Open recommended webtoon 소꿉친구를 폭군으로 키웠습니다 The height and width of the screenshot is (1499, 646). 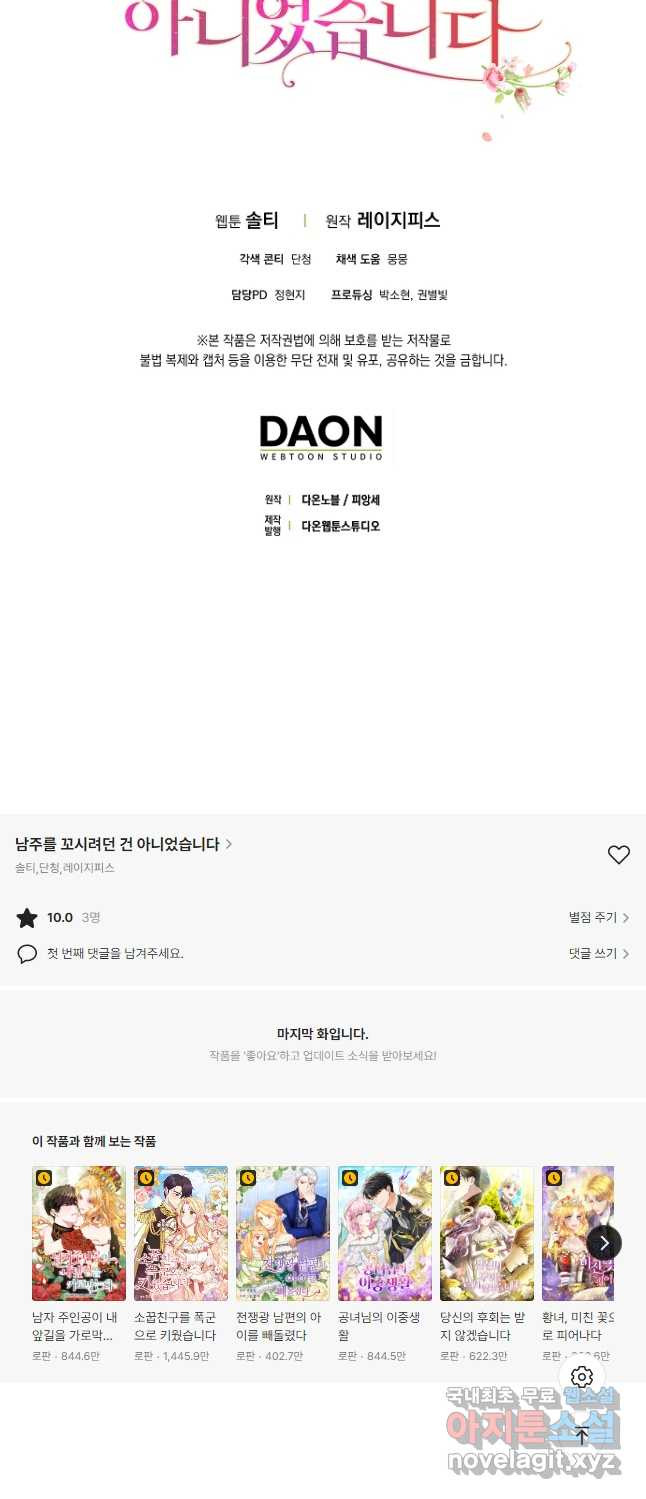[181, 1233]
